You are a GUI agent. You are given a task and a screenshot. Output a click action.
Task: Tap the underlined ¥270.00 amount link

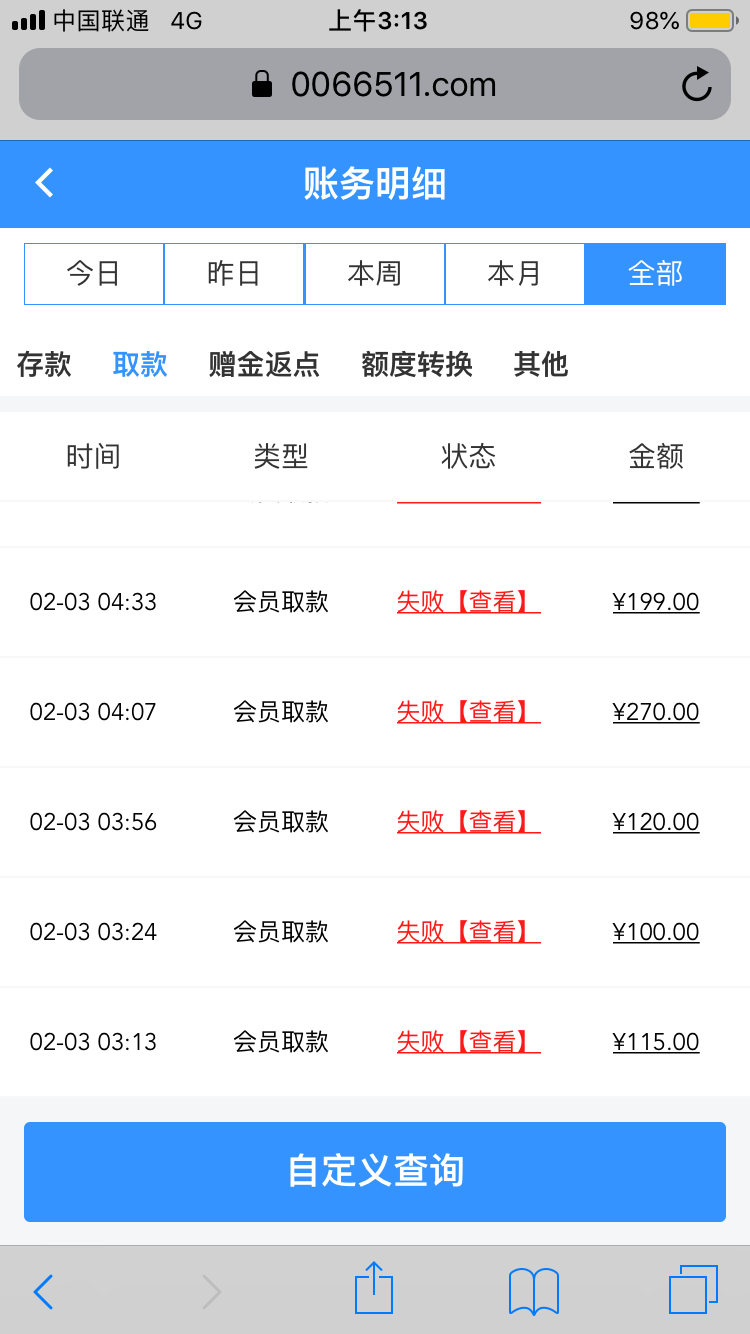657,712
